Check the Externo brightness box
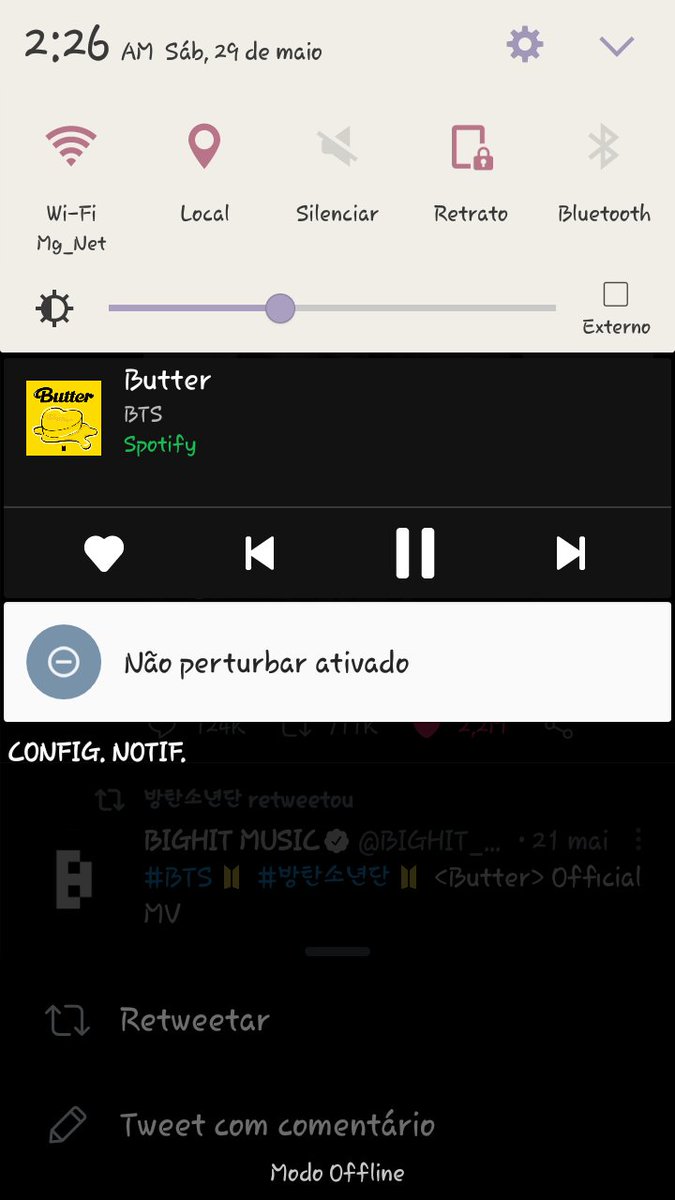The image size is (675, 1200). pyautogui.click(x=616, y=295)
